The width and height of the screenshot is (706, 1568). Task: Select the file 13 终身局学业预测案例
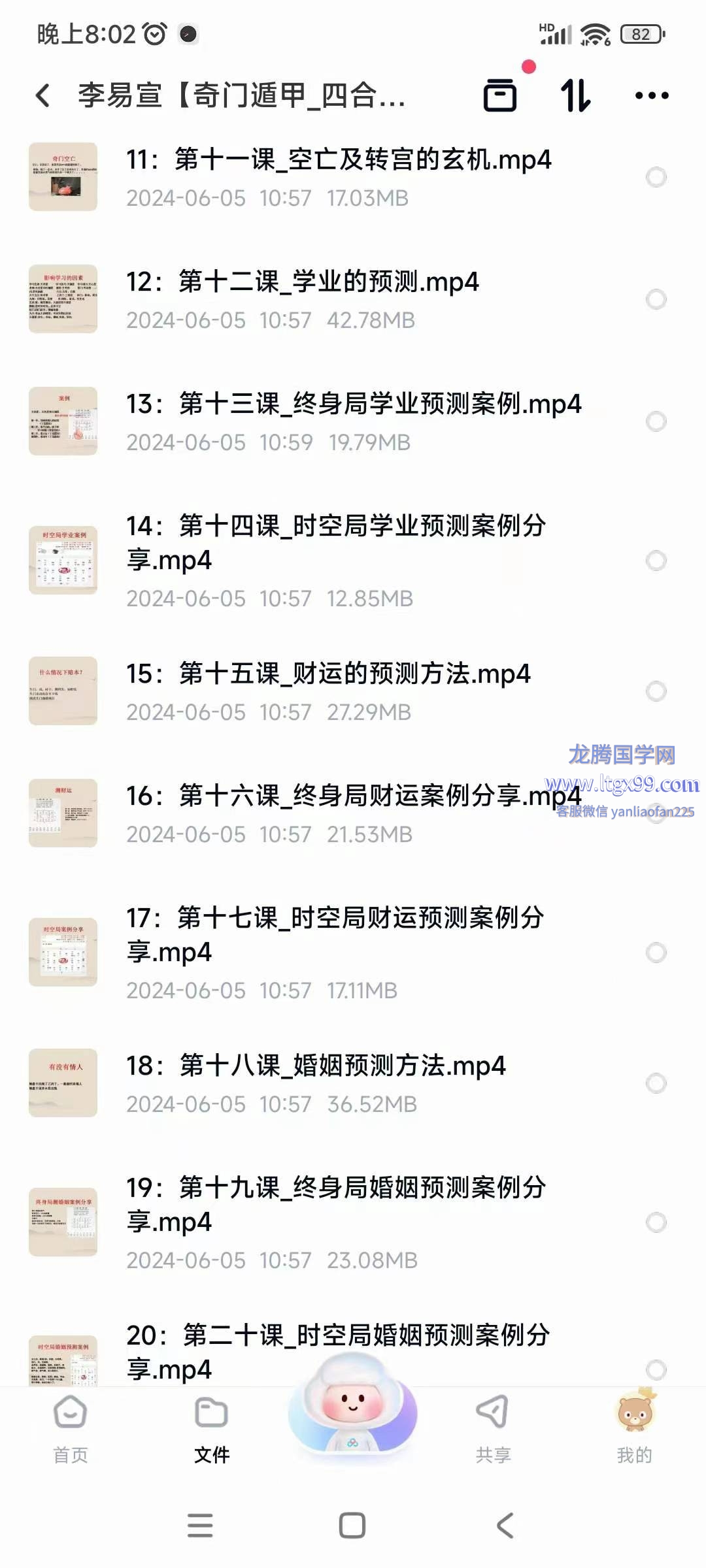(x=656, y=421)
